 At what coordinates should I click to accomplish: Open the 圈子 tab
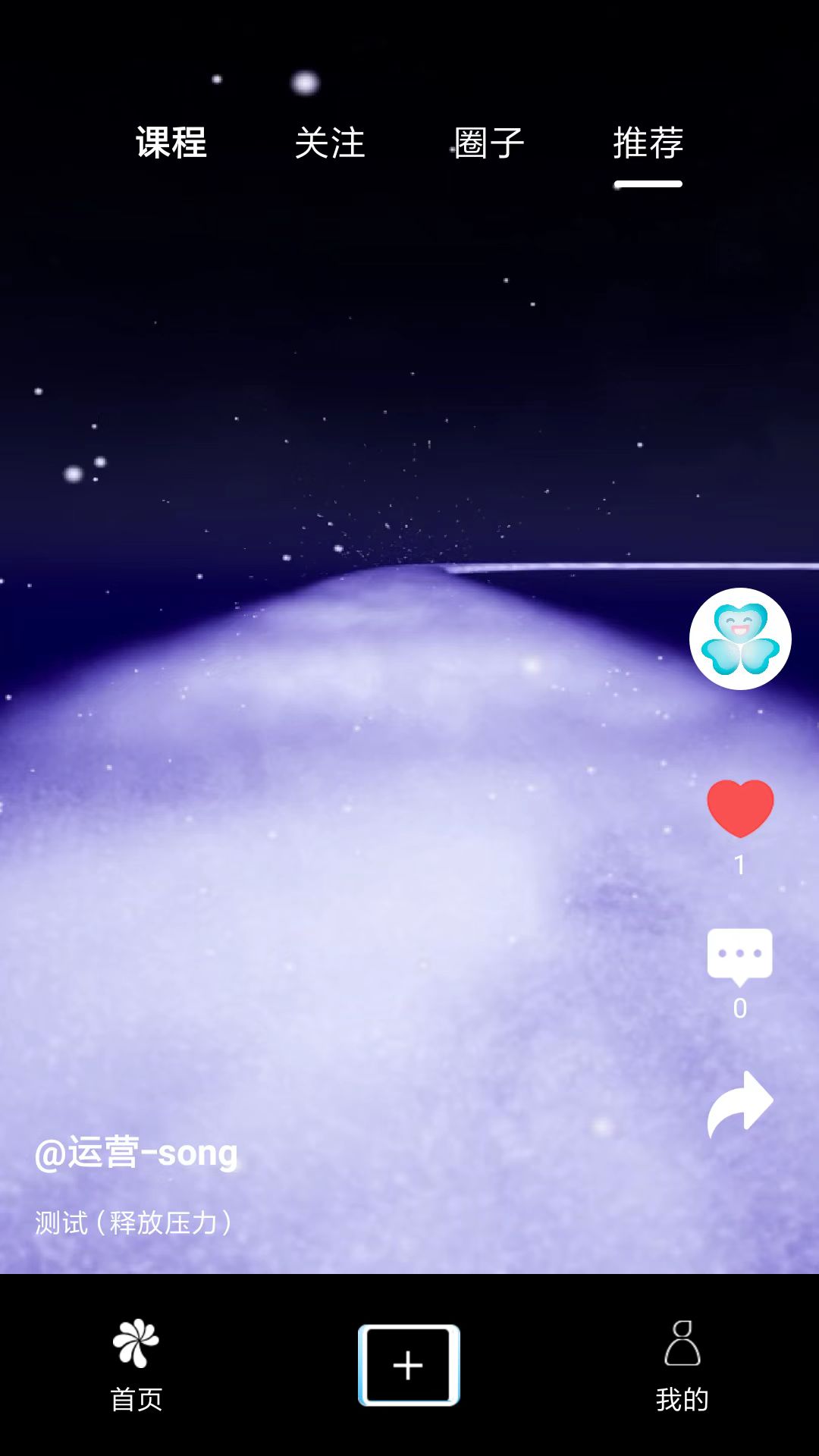(x=489, y=143)
